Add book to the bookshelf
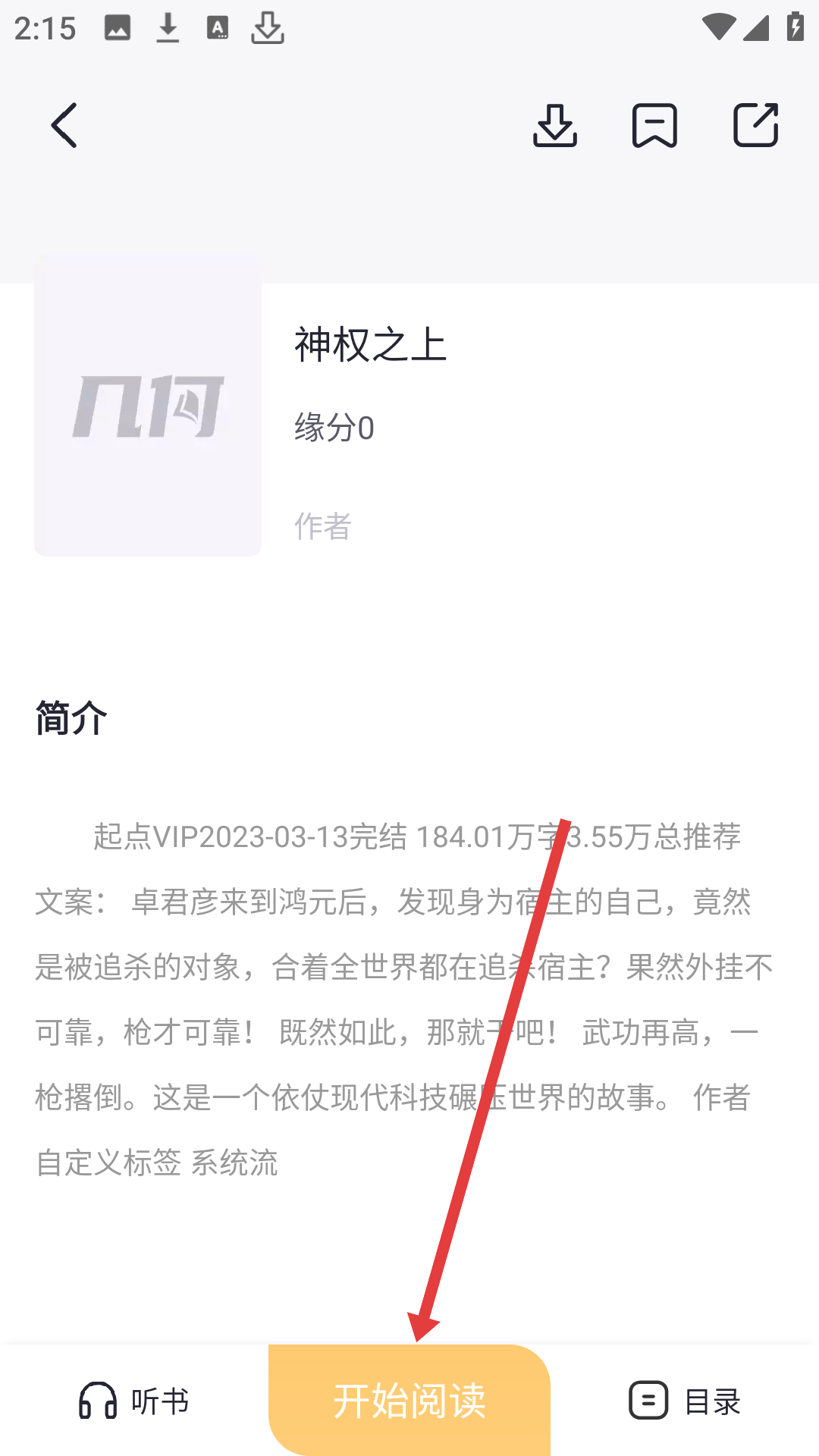 [654, 125]
